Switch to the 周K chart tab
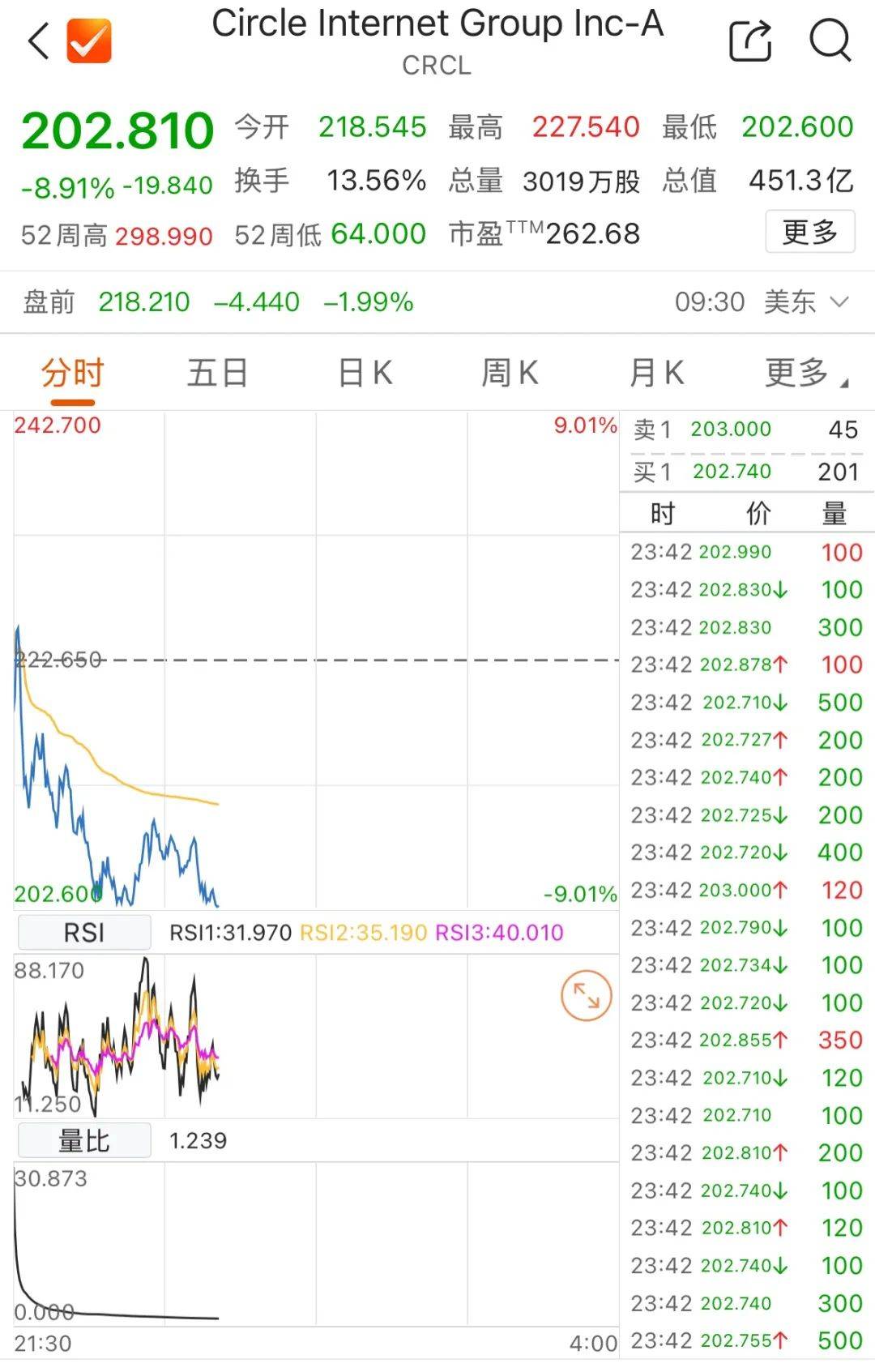The image size is (875, 1372). (510, 374)
